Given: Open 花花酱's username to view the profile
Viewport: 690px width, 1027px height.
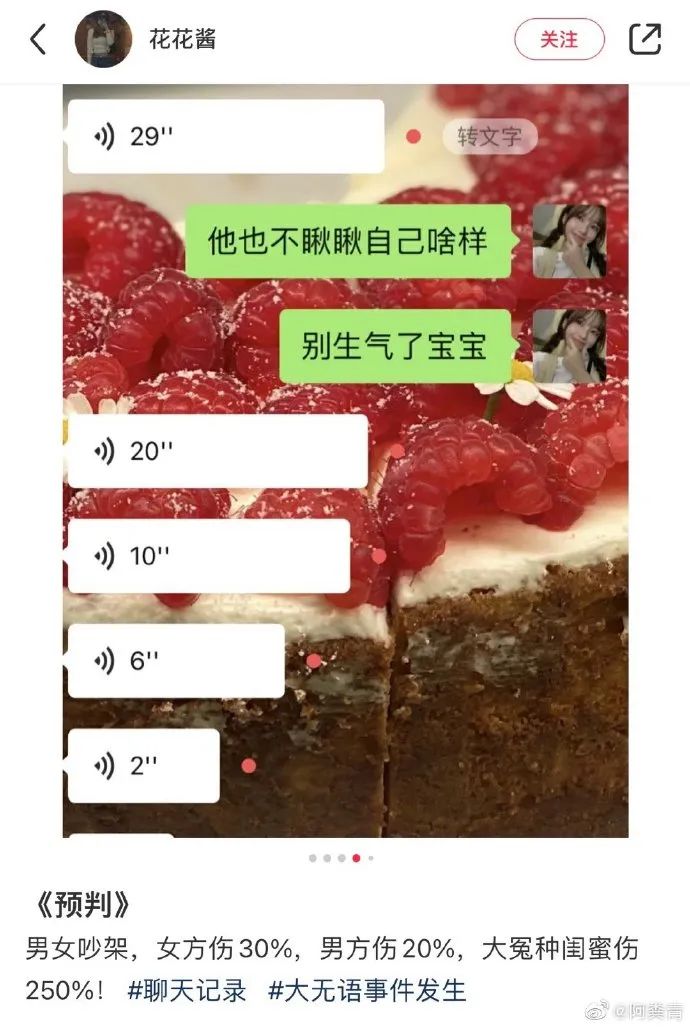Looking at the screenshot, I should tap(182, 40).
